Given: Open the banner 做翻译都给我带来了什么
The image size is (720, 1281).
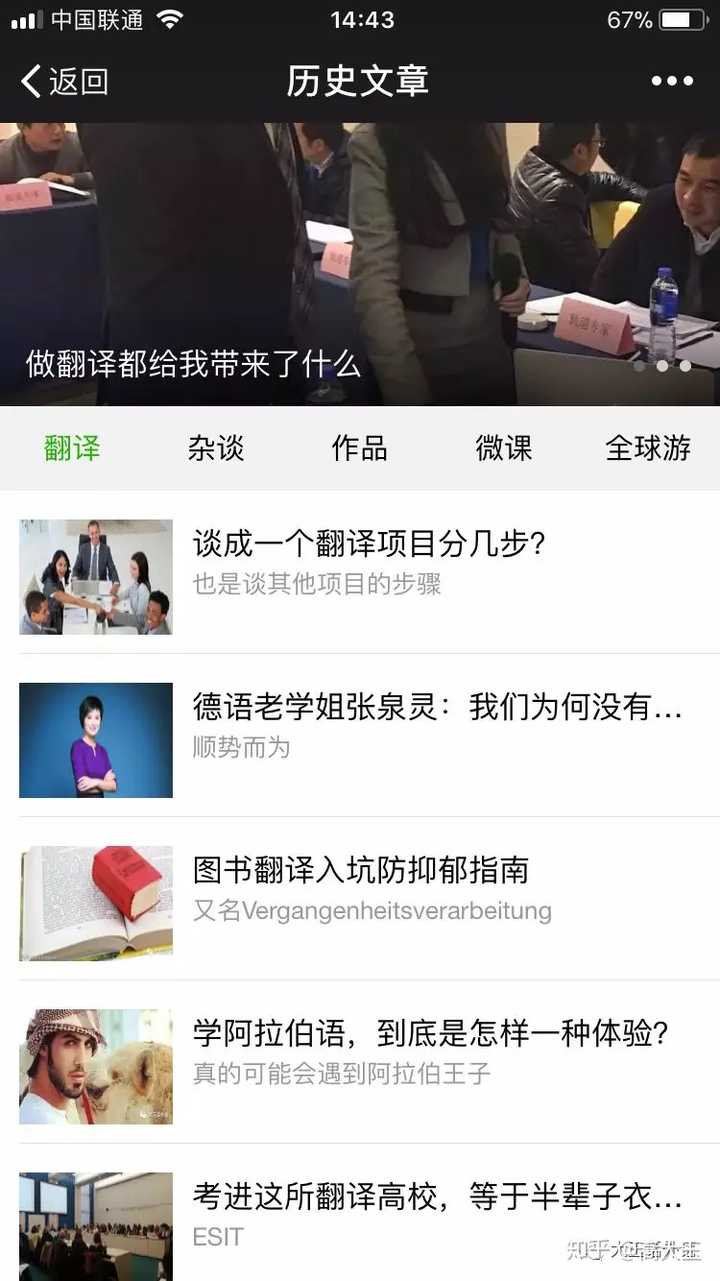Looking at the screenshot, I should (x=360, y=264).
